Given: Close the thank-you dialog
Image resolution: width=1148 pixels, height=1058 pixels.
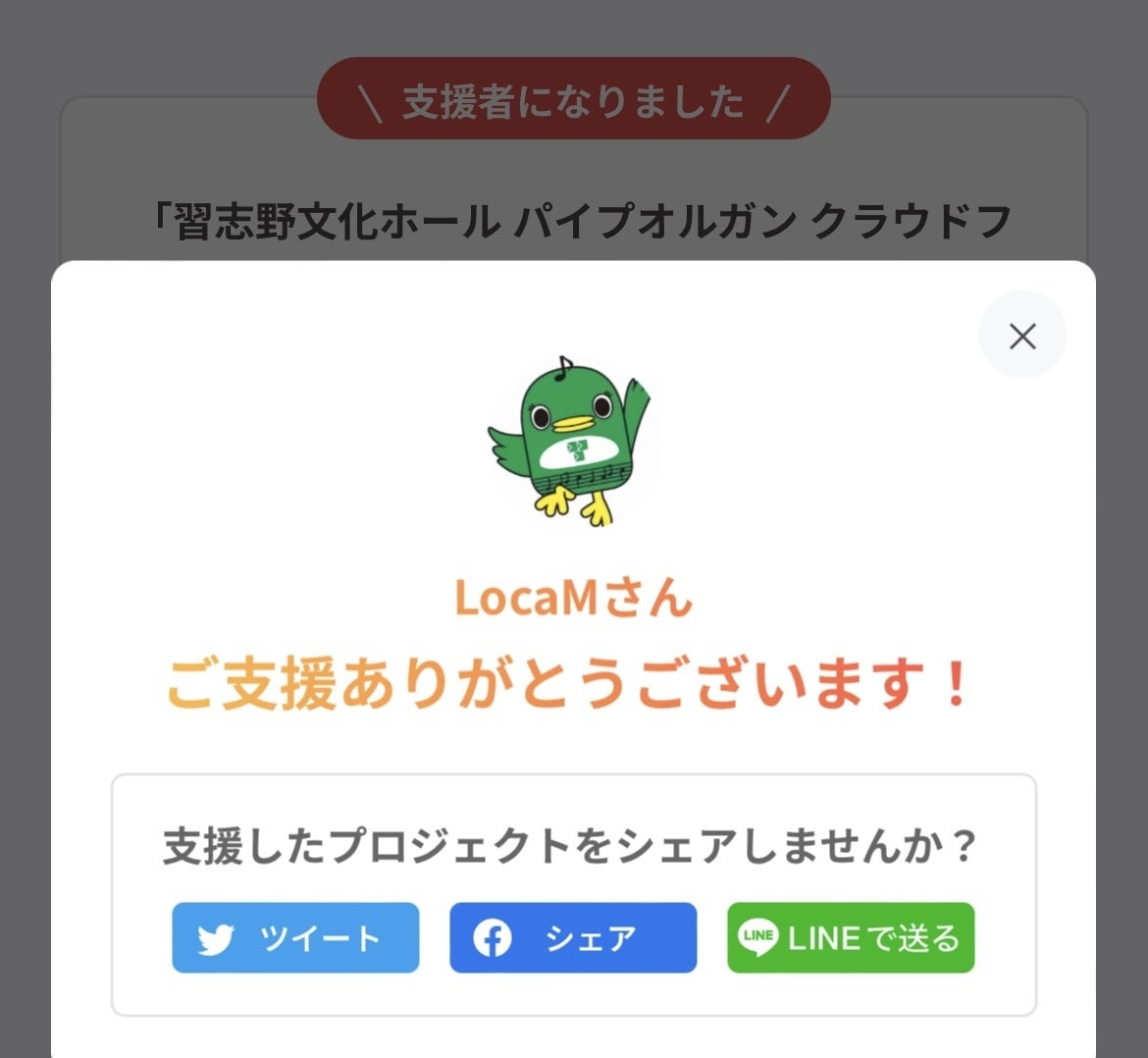Looking at the screenshot, I should (1022, 336).
